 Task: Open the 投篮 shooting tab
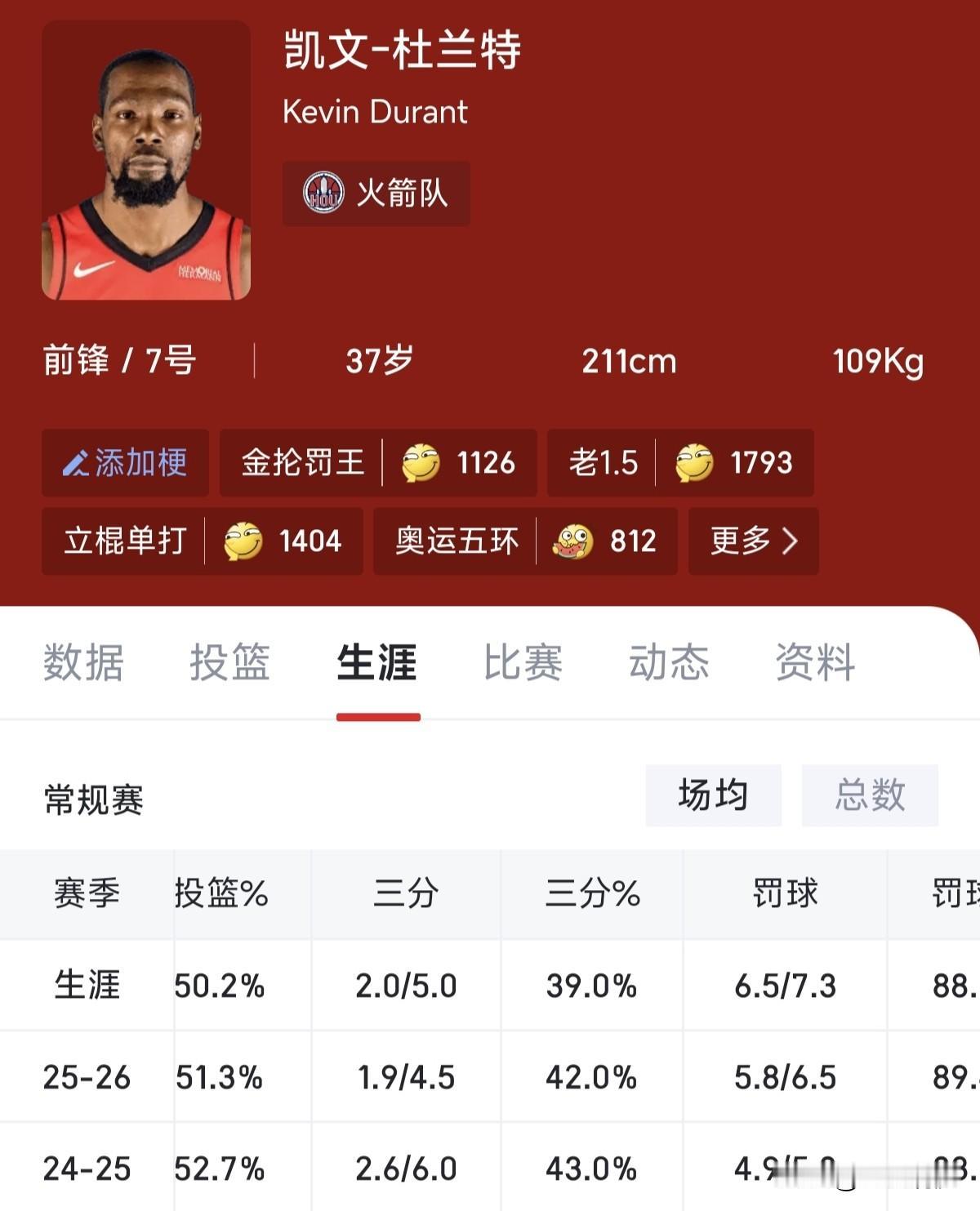point(231,663)
